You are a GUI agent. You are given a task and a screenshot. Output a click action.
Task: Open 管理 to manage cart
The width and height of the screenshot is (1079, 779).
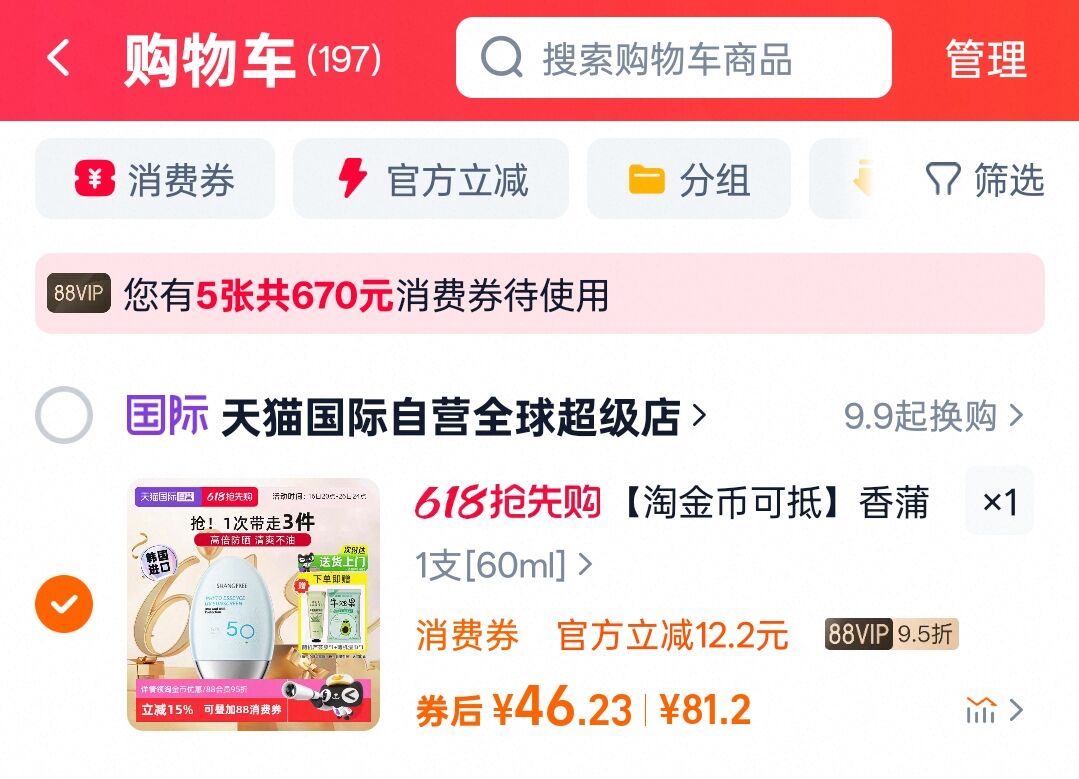coord(985,59)
